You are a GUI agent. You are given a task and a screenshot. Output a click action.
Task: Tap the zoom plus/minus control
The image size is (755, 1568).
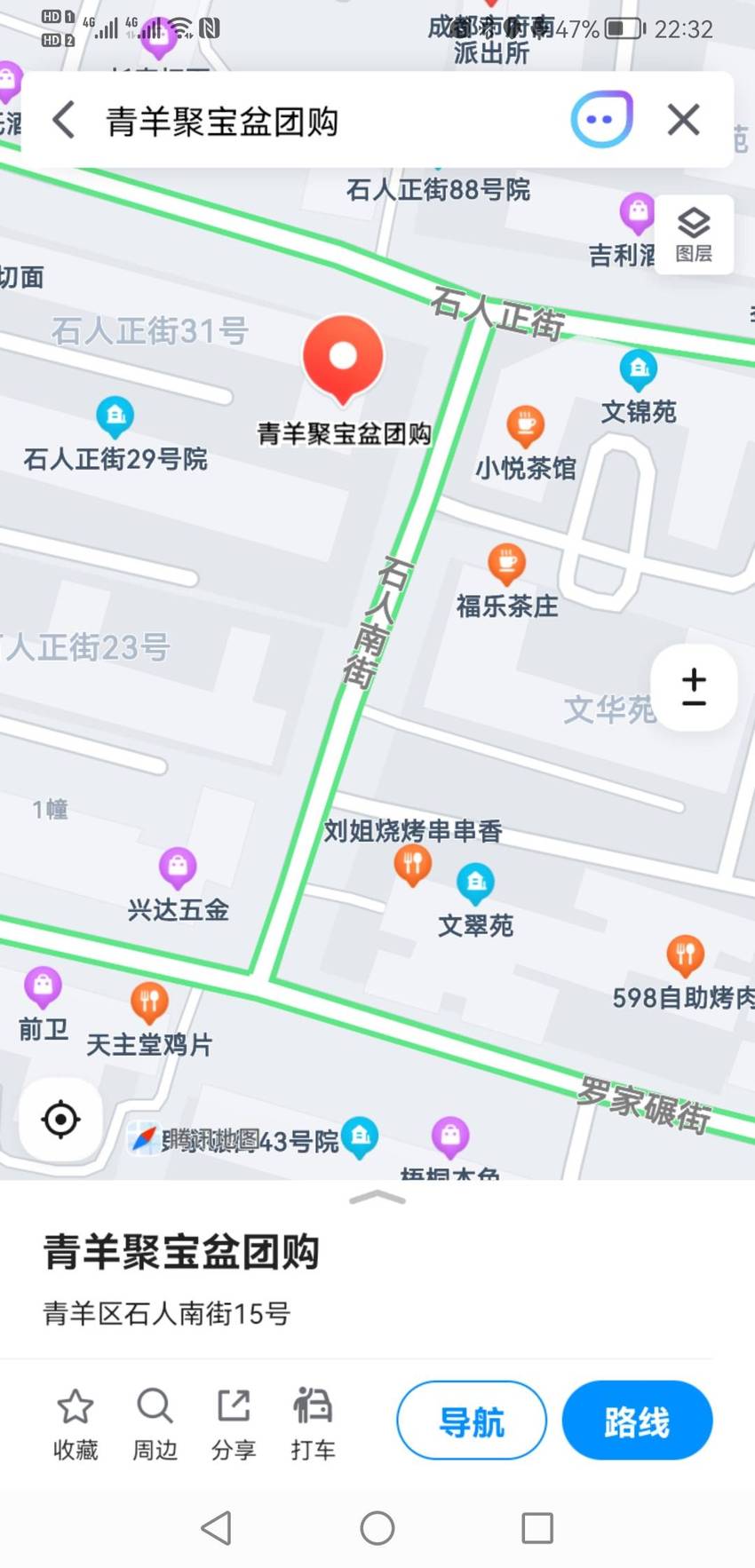[x=694, y=688]
